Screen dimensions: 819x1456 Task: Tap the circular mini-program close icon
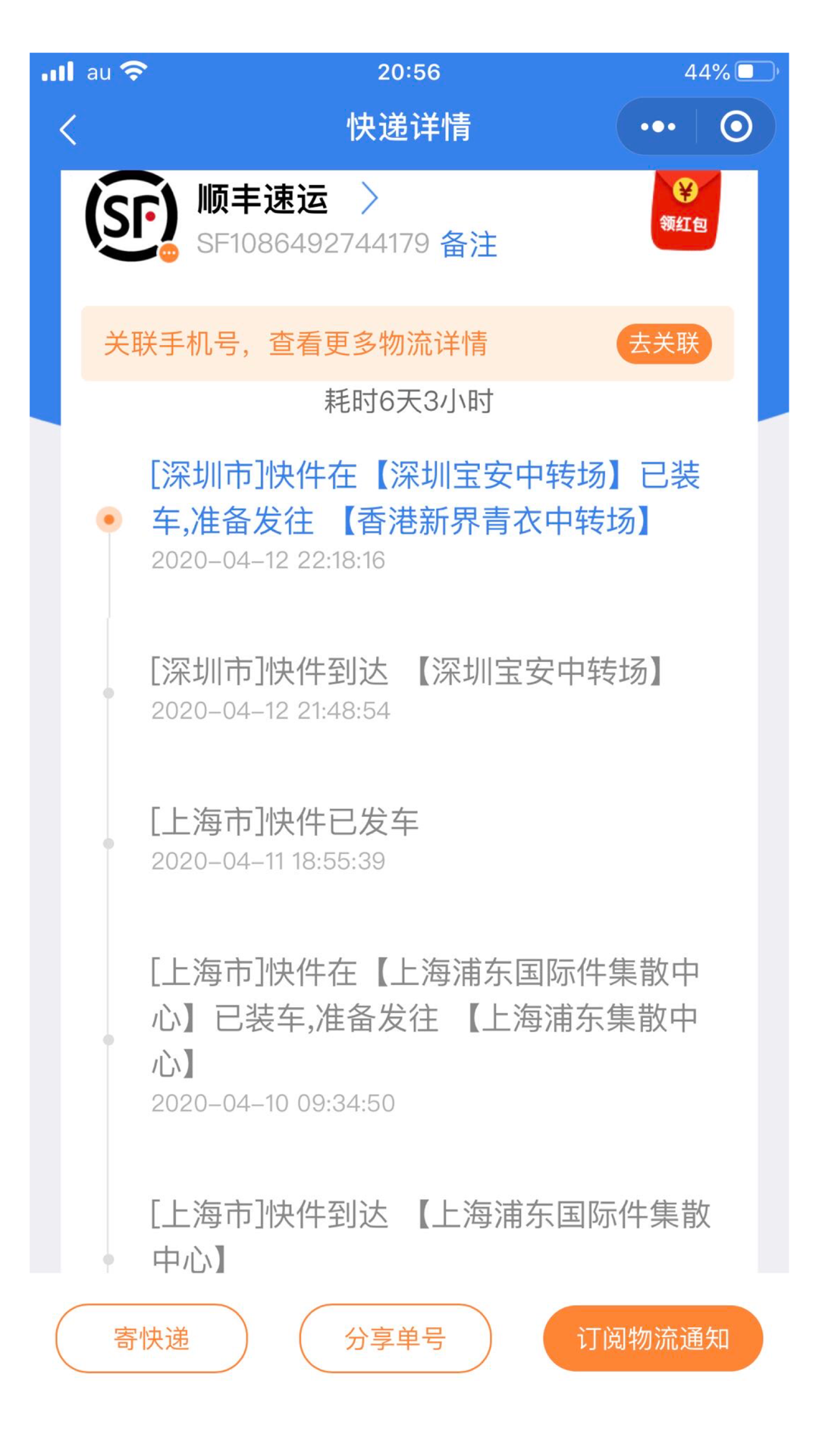point(735,127)
